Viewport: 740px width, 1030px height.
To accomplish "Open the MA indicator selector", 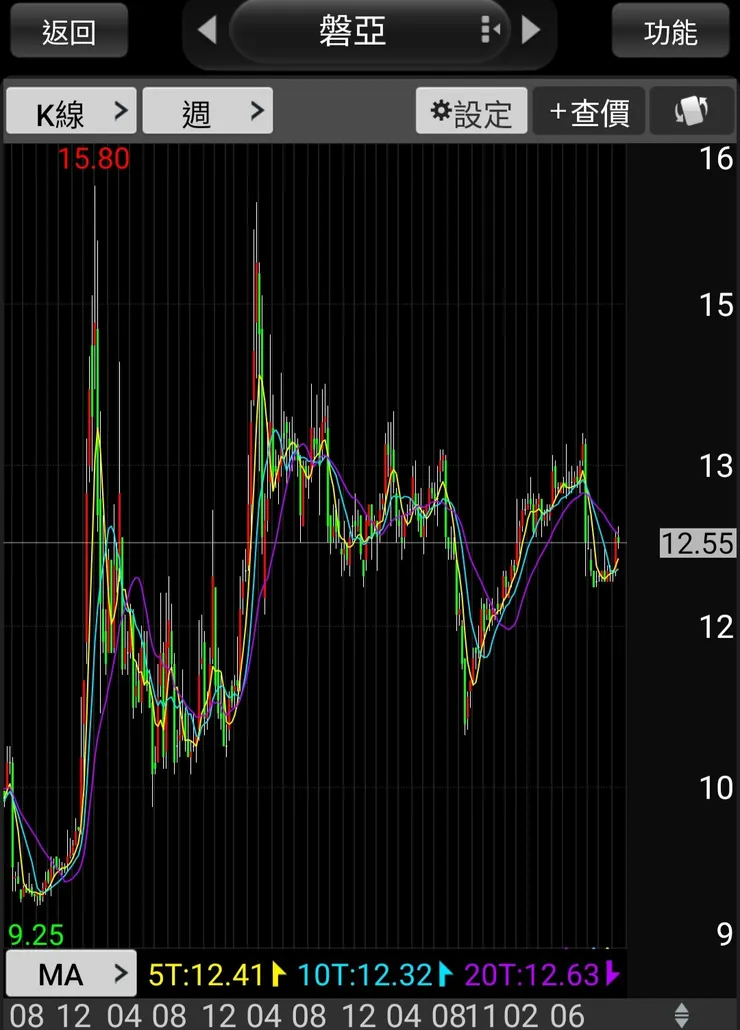I will point(71,973).
